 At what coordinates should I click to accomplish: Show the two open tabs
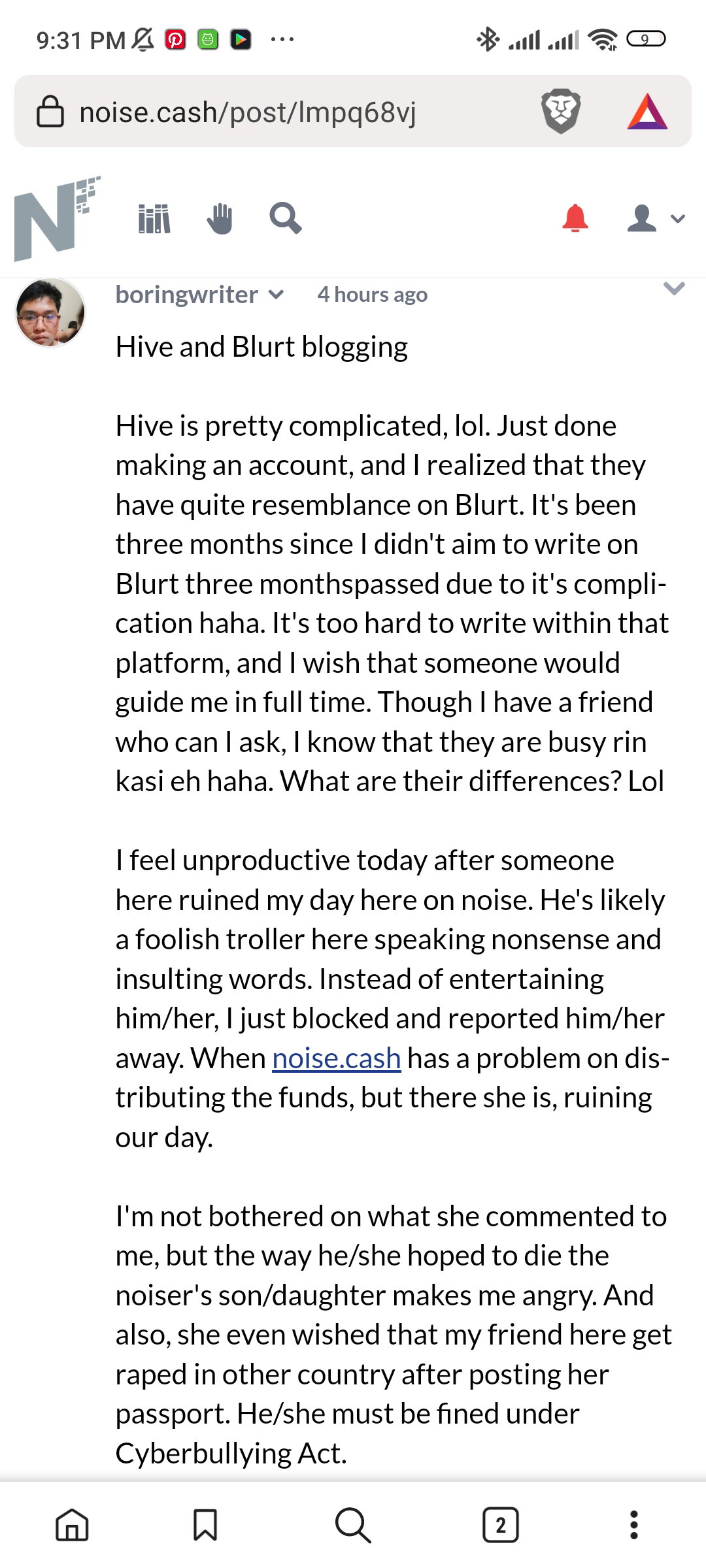[x=501, y=1525]
